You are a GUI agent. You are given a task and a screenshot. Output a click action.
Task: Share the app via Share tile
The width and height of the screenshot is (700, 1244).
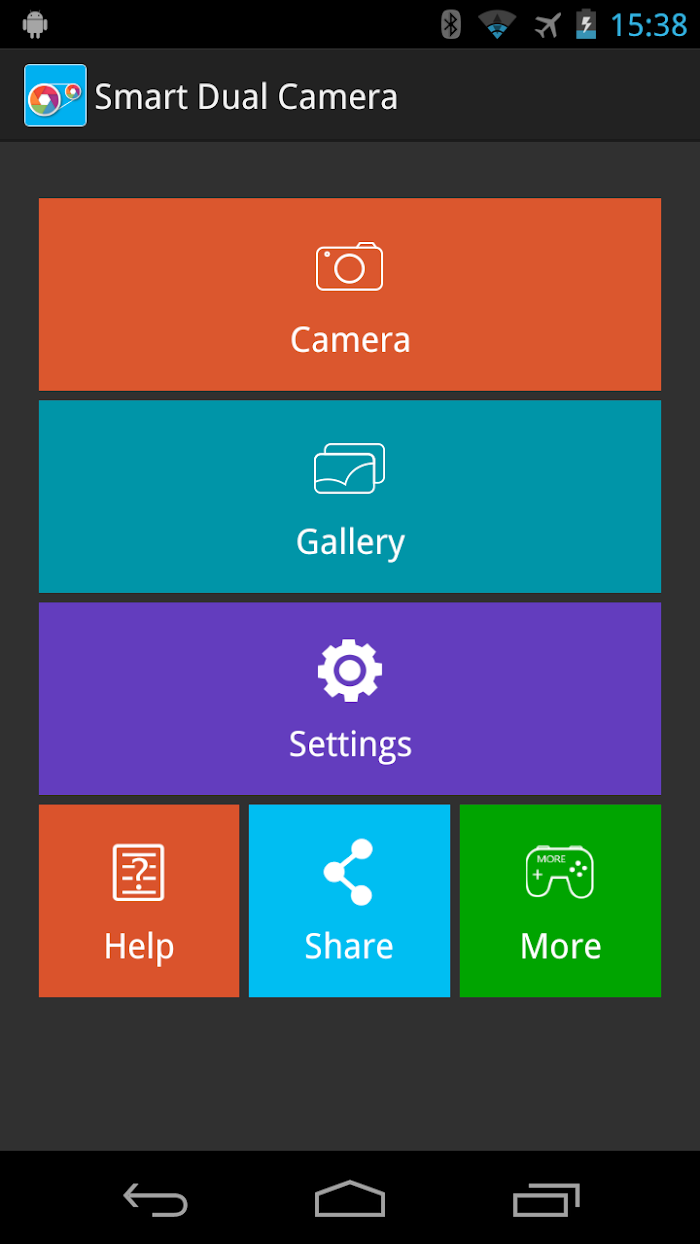pyautogui.click(x=349, y=901)
